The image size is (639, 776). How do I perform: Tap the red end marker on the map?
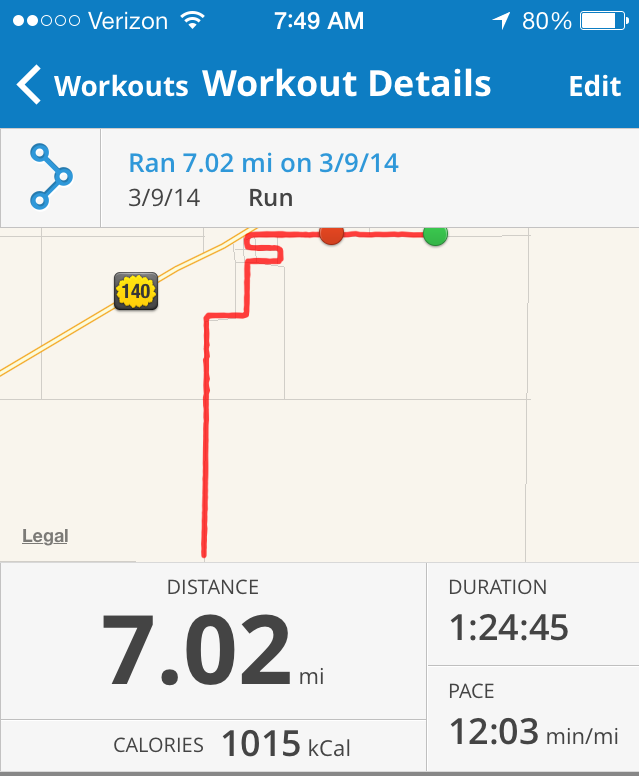pyautogui.click(x=332, y=236)
